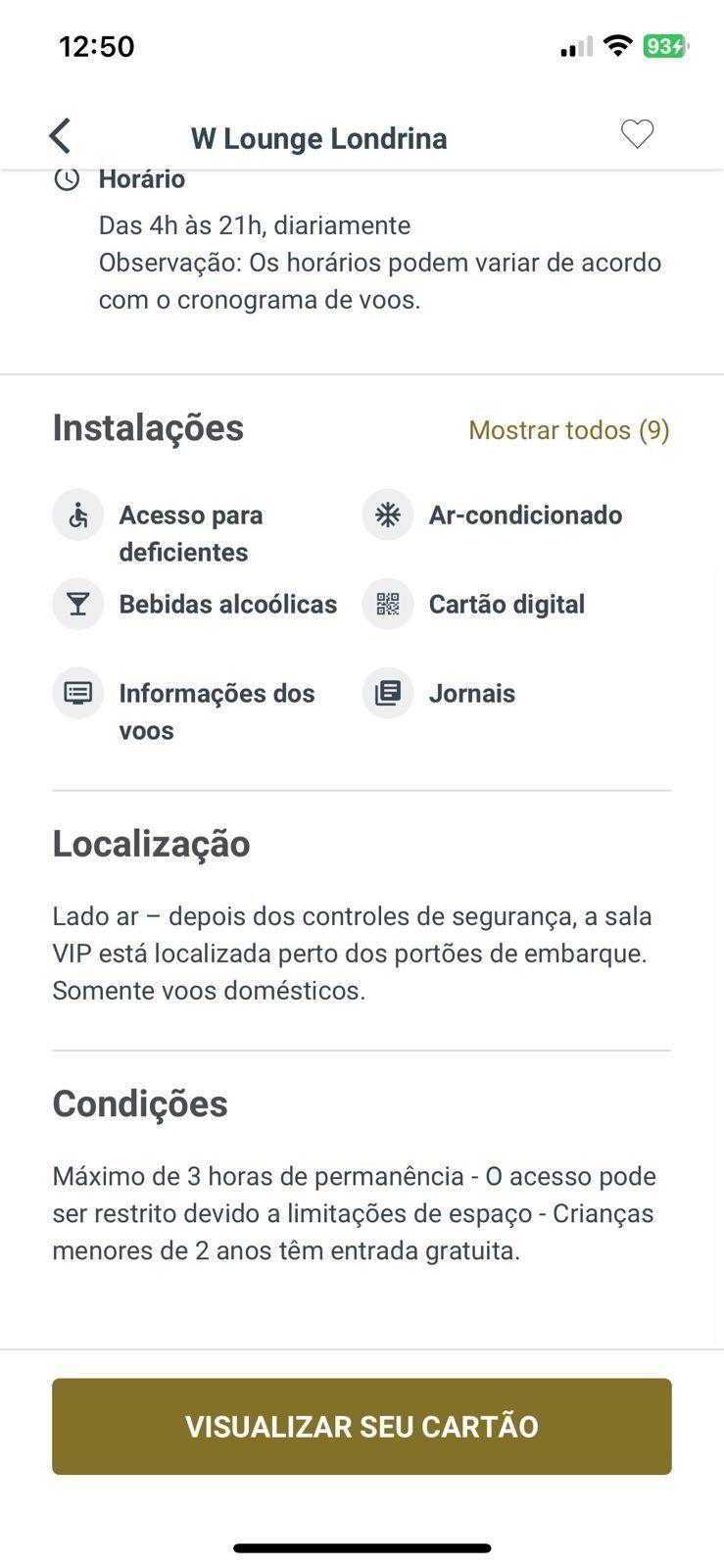
Task: Favorite W Lounge Londrina with the heart
Action: 637,134
